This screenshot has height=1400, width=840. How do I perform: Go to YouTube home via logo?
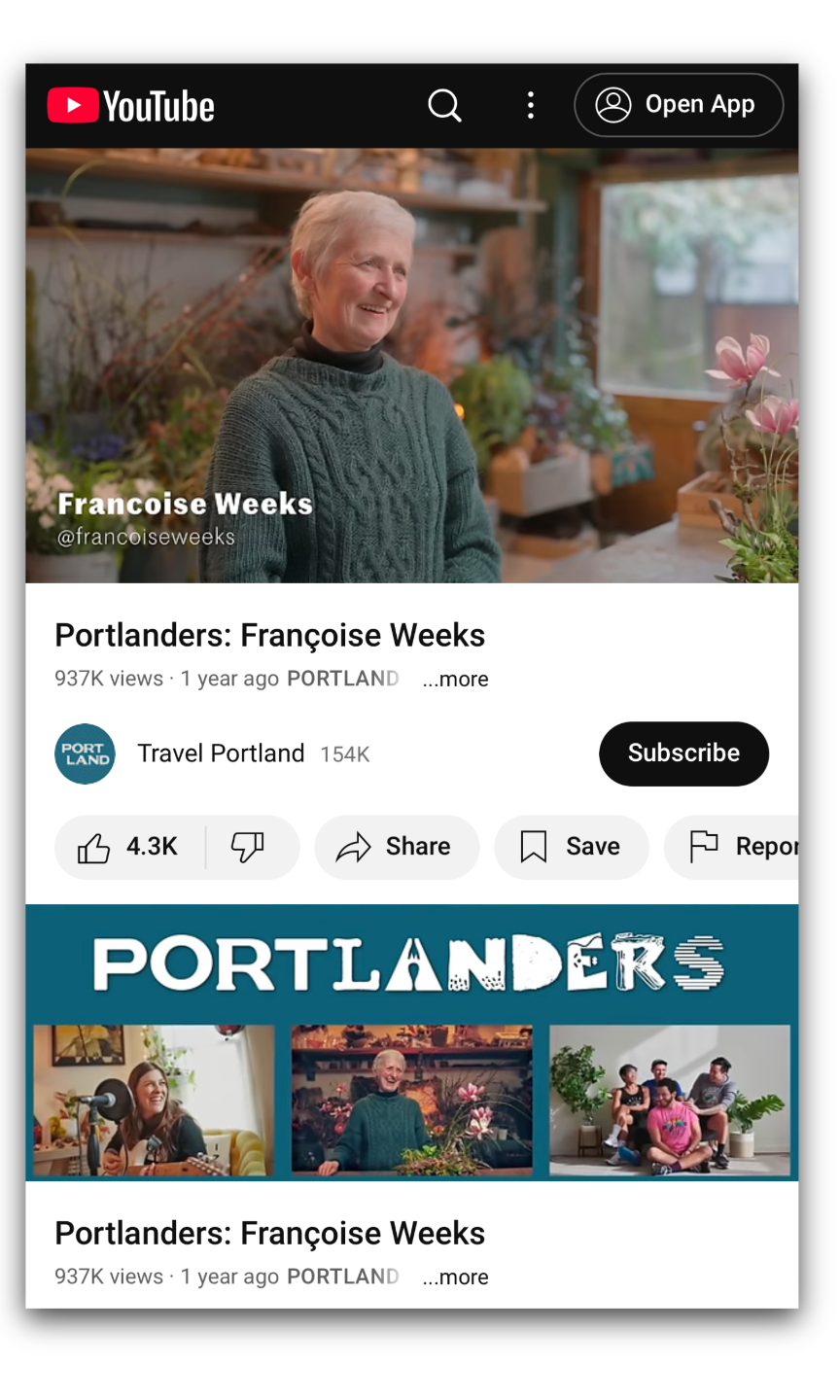pos(131,106)
